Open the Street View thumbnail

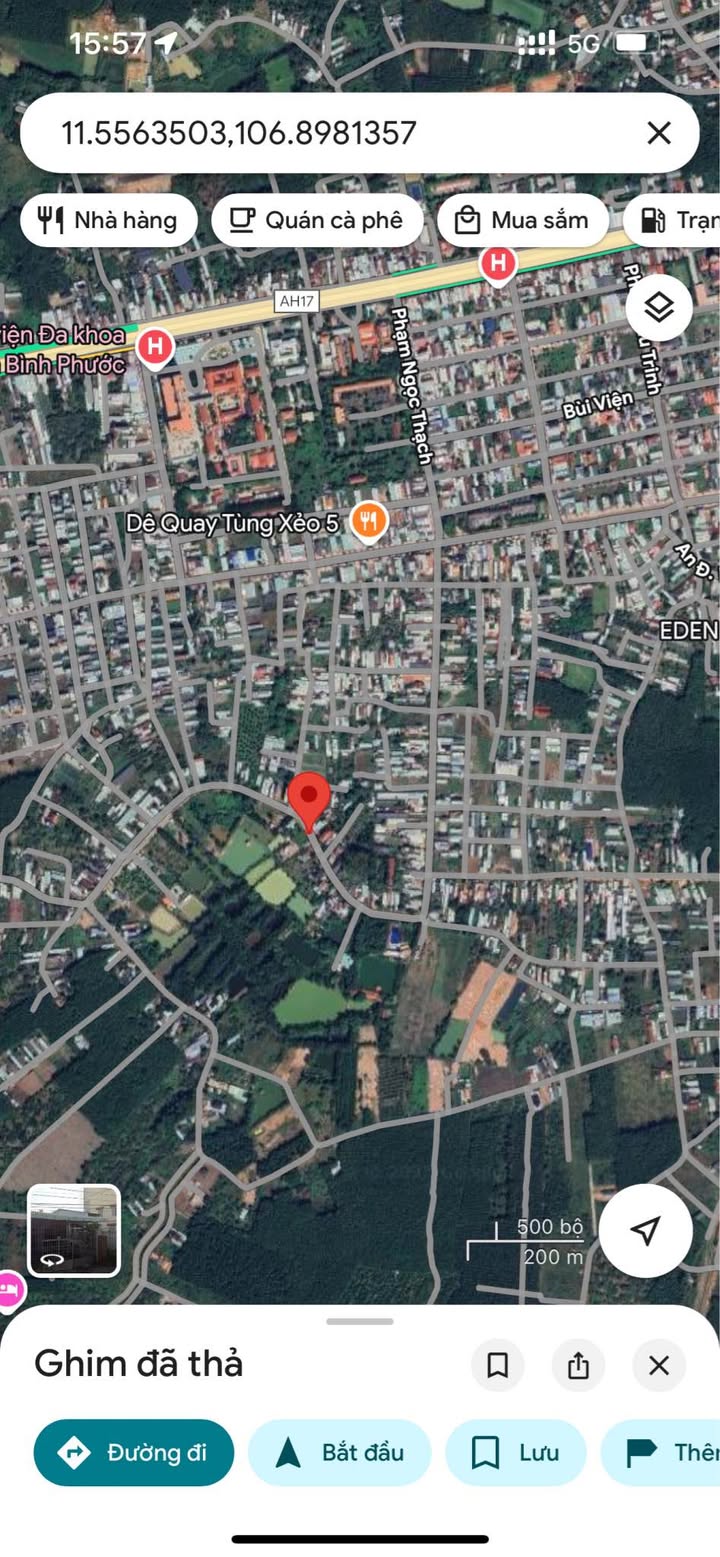(x=74, y=1231)
